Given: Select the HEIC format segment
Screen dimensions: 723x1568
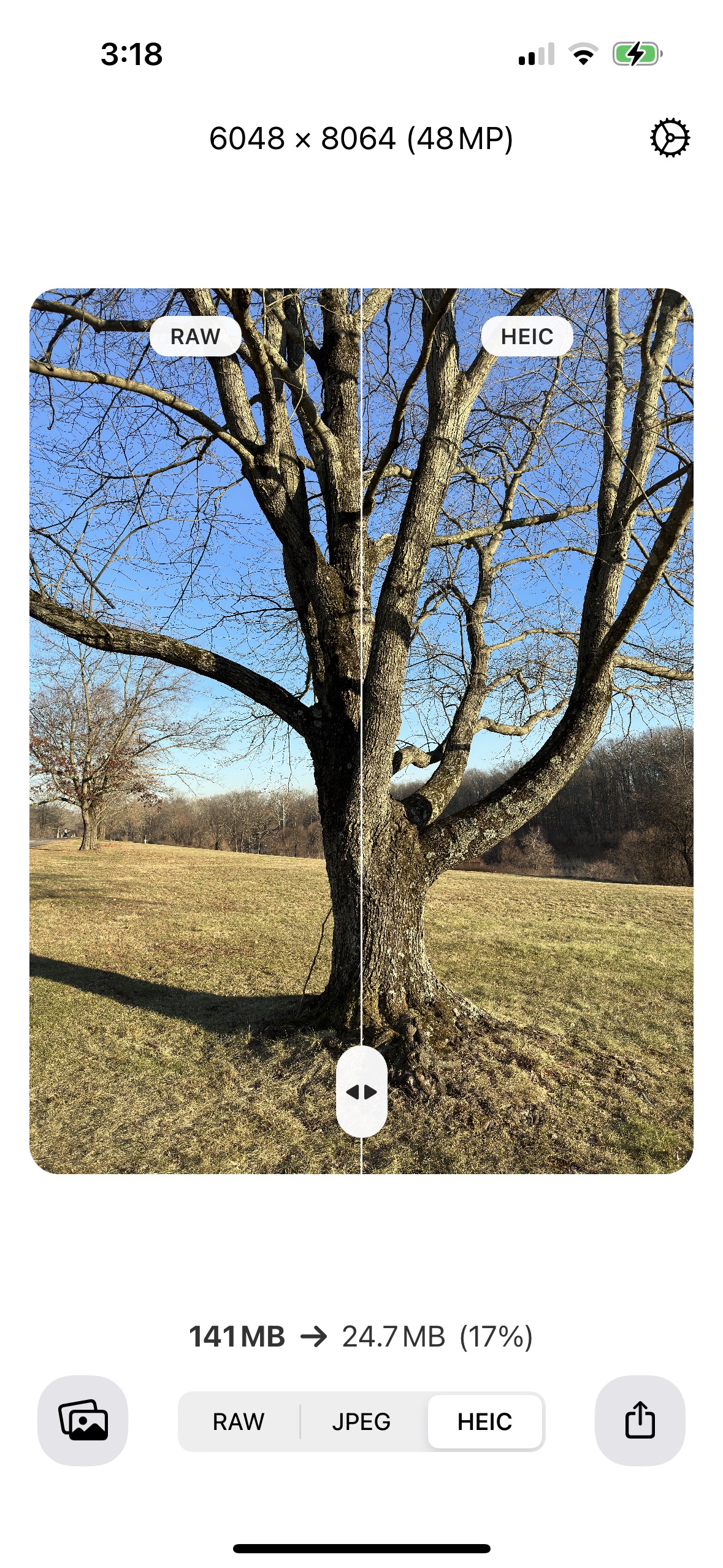Looking at the screenshot, I should pos(484,1421).
